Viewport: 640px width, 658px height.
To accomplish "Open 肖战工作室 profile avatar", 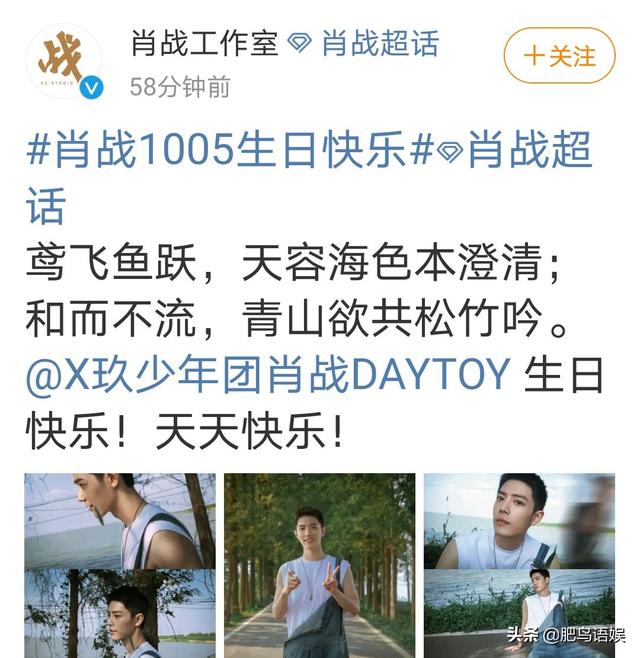I will (x=63, y=62).
